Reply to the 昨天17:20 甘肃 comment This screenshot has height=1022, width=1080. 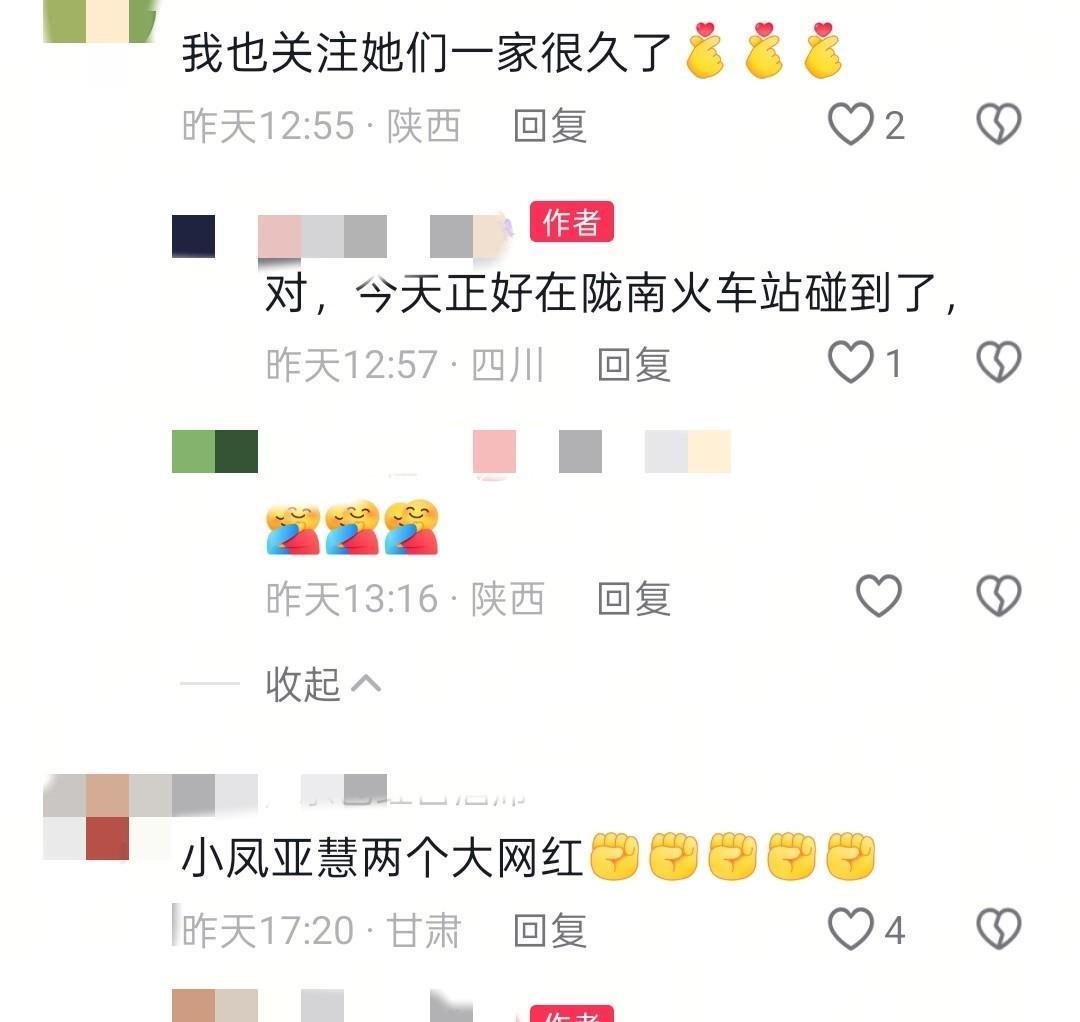point(550,930)
